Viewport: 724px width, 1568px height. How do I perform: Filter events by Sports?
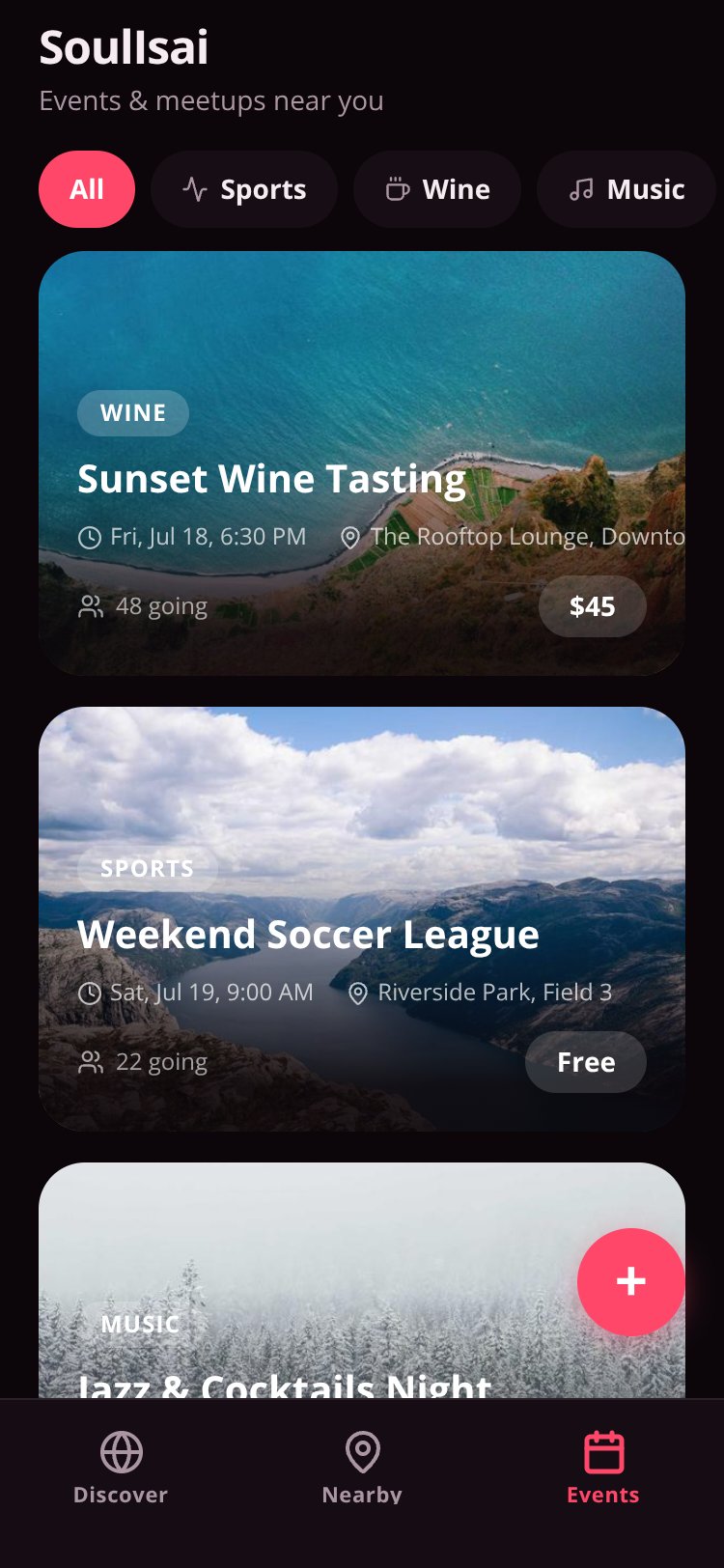[244, 189]
